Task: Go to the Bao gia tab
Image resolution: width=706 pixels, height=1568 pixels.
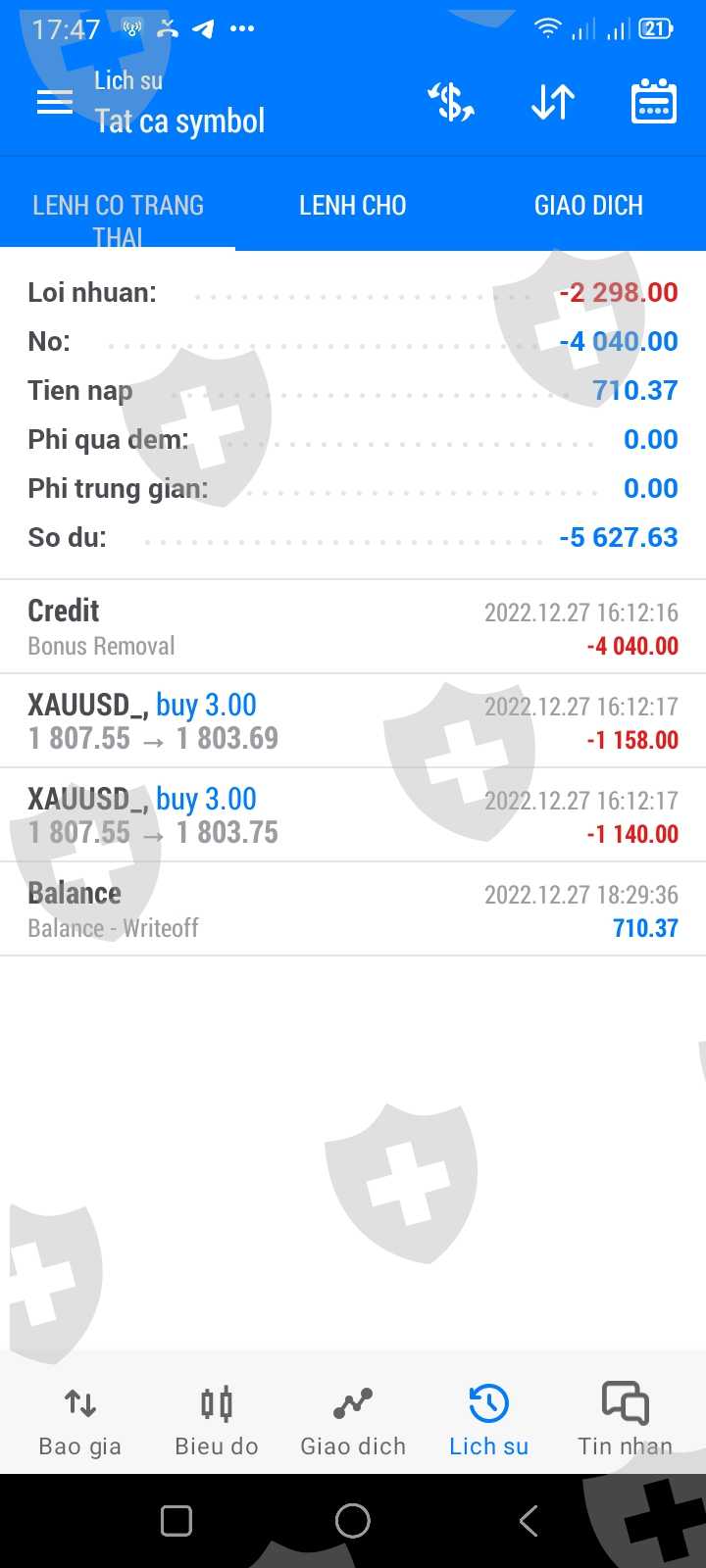Action: click(80, 1419)
